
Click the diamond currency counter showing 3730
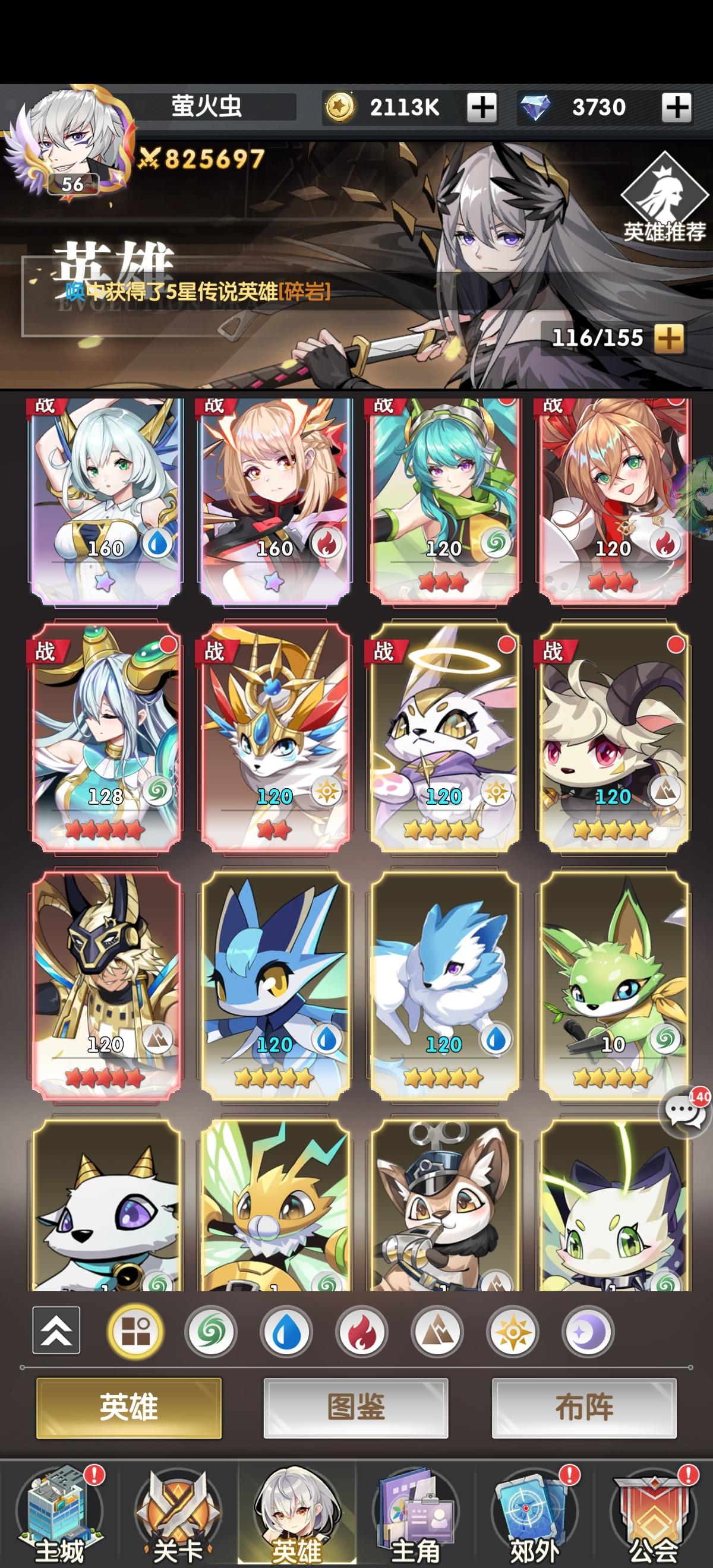(599, 107)
